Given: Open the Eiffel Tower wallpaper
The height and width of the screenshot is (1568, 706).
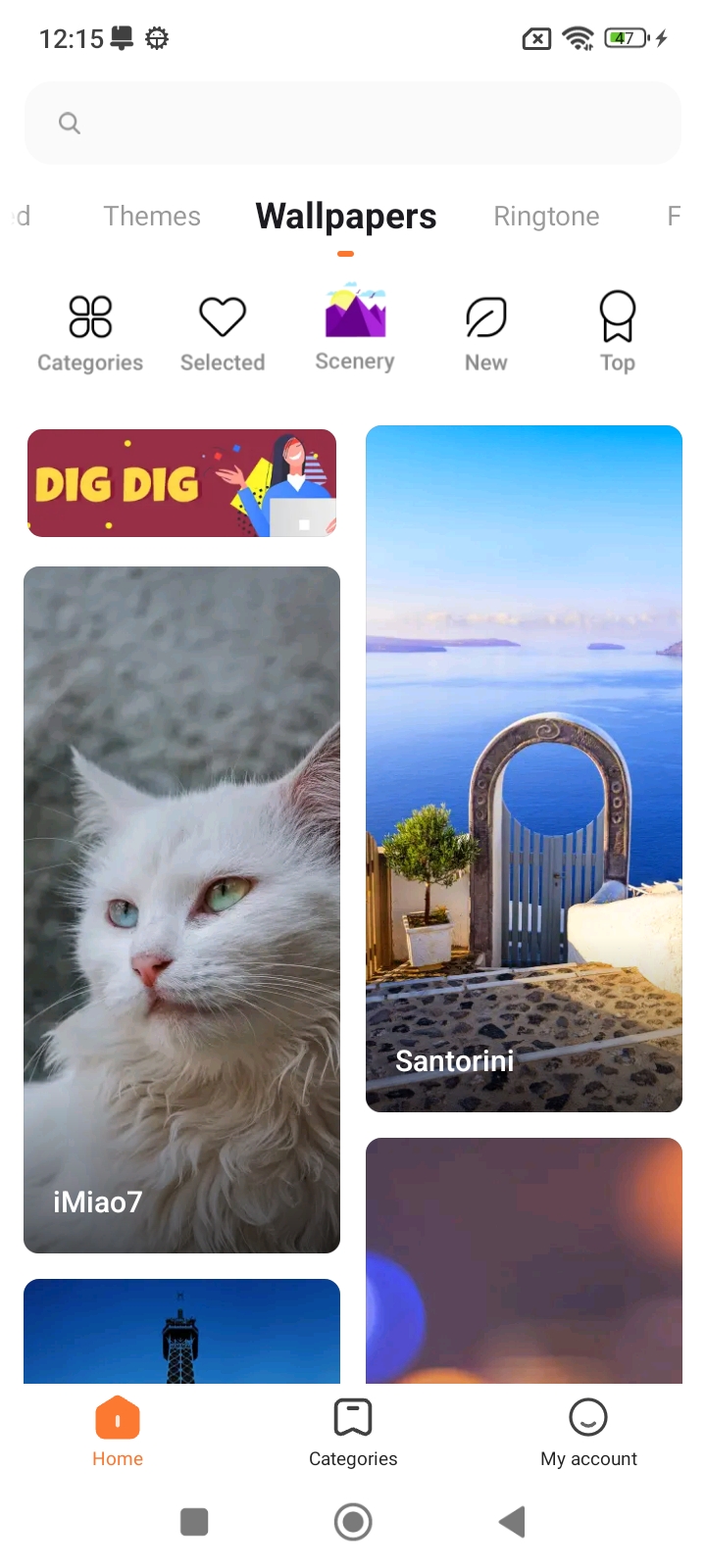Looking at the screenshot, I should [x=181, y=1331].
